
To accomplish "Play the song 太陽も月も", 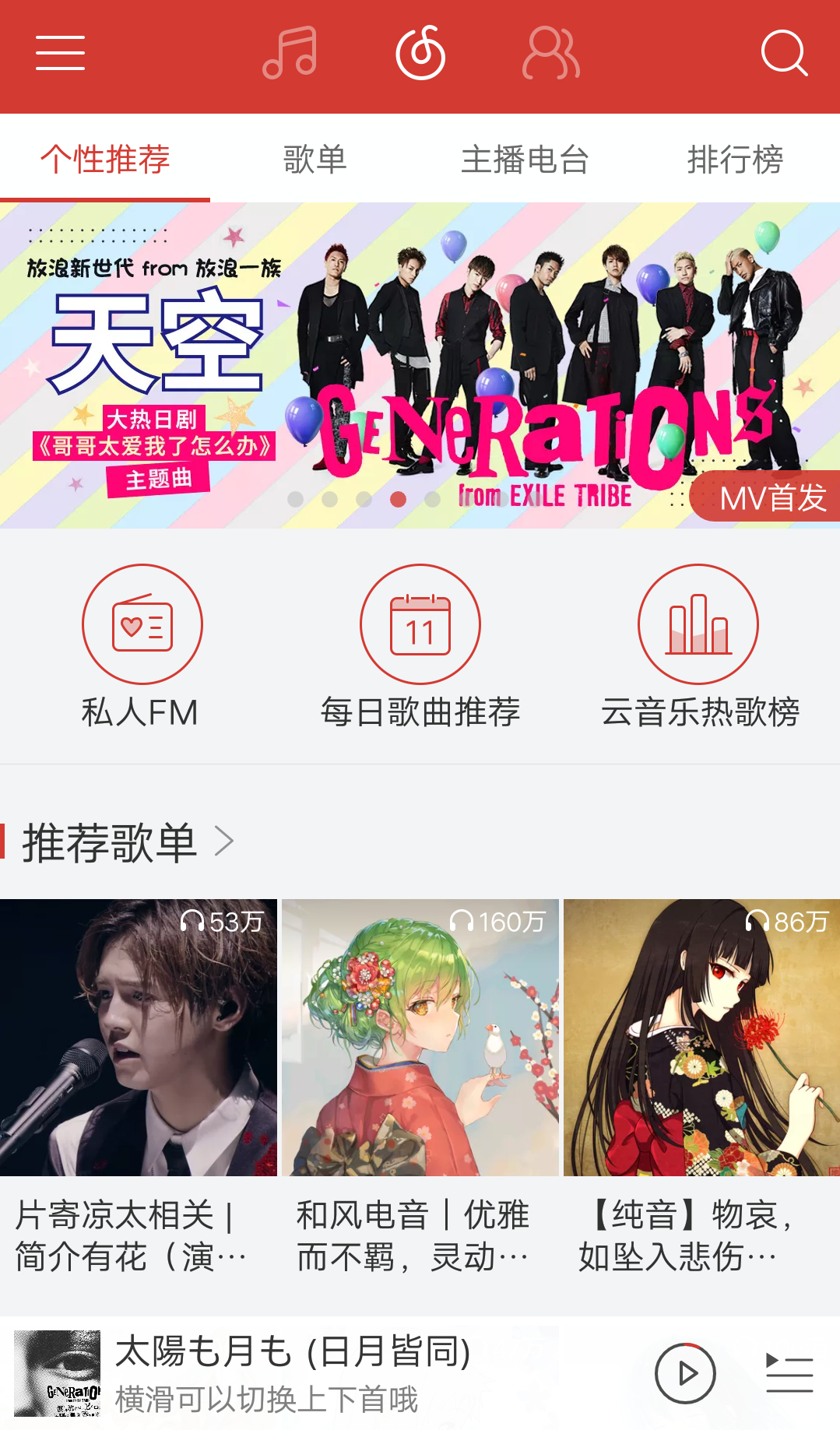I will tap(685, 1373).
